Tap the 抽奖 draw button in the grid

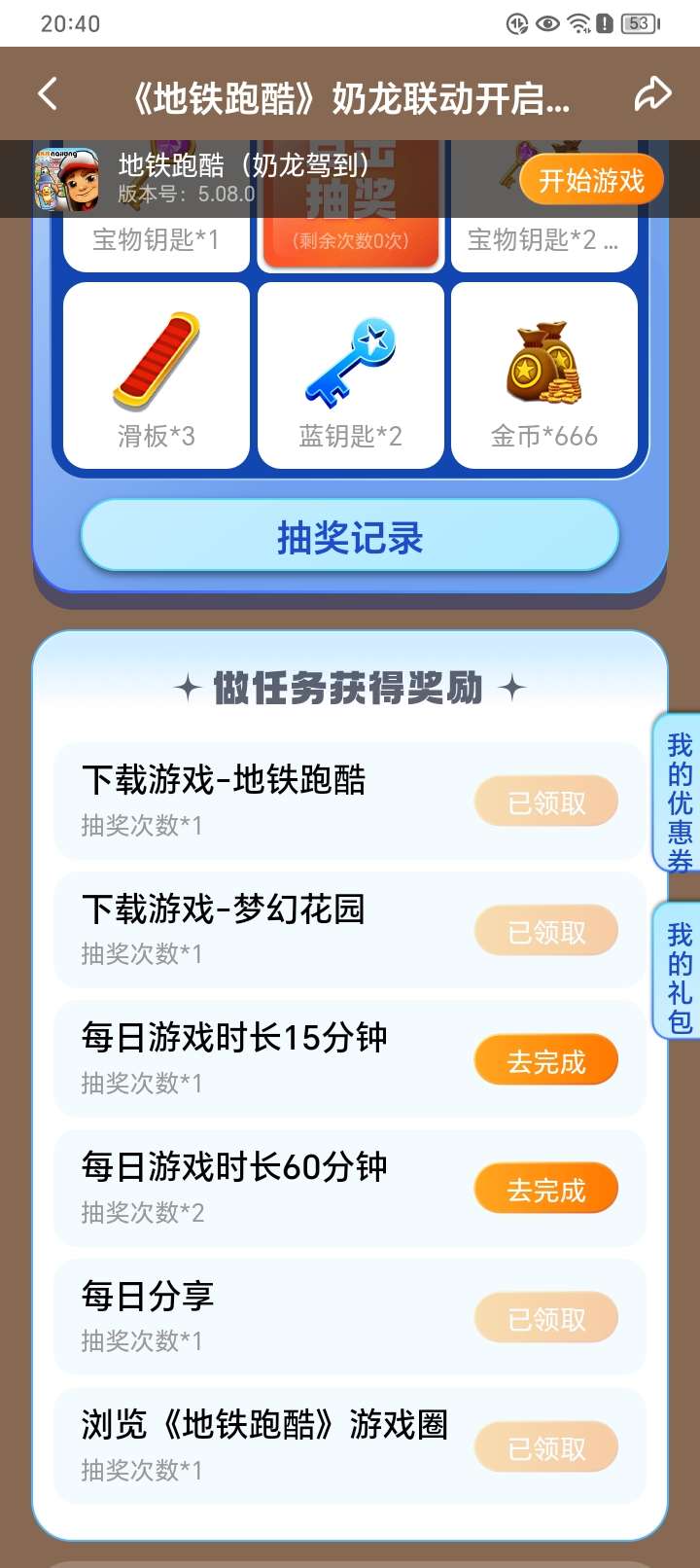pyautogui.click(x=350, y=235)
